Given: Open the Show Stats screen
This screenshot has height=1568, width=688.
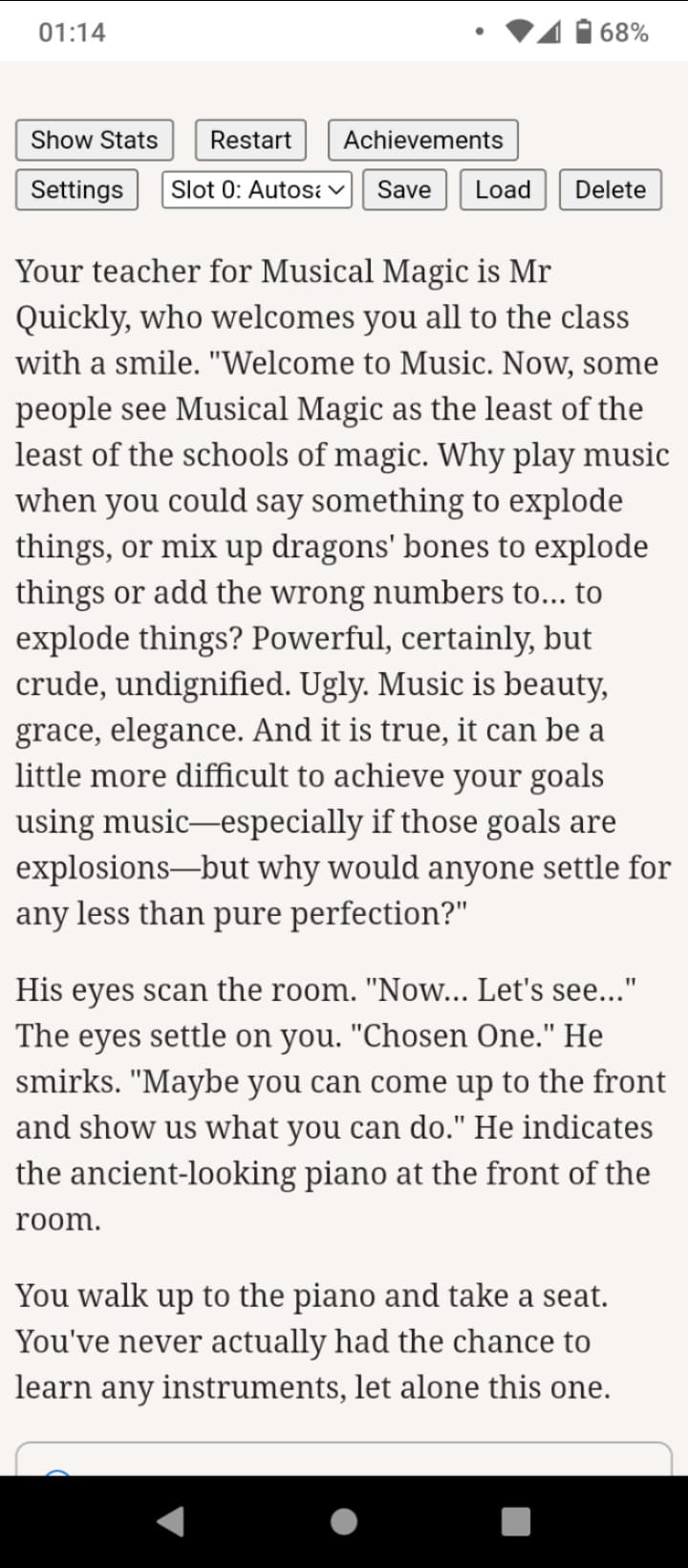Looking at the screenshot, I should point(94,140).
